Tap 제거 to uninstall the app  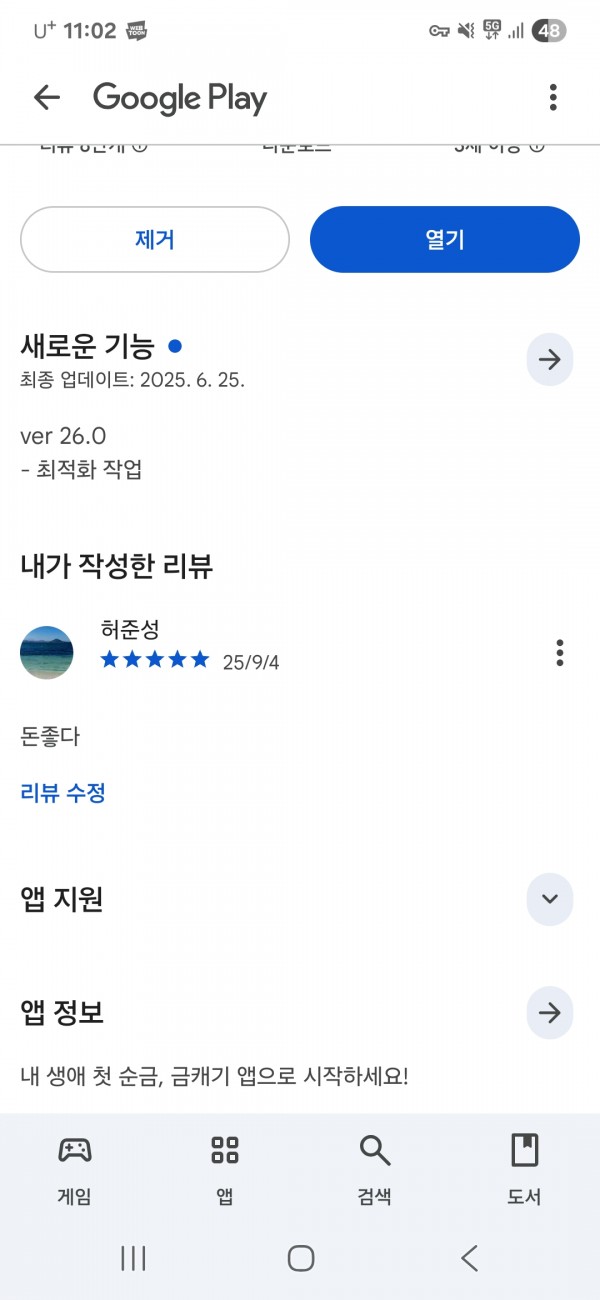point(155,239)
